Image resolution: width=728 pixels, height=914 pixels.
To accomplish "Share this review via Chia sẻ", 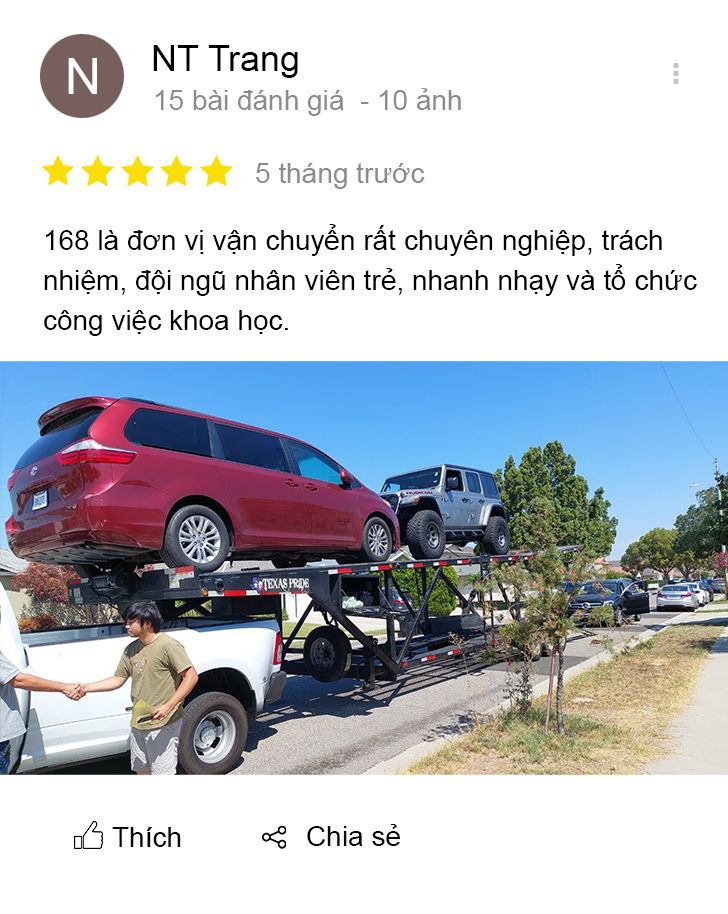I will tap(331, 837).
